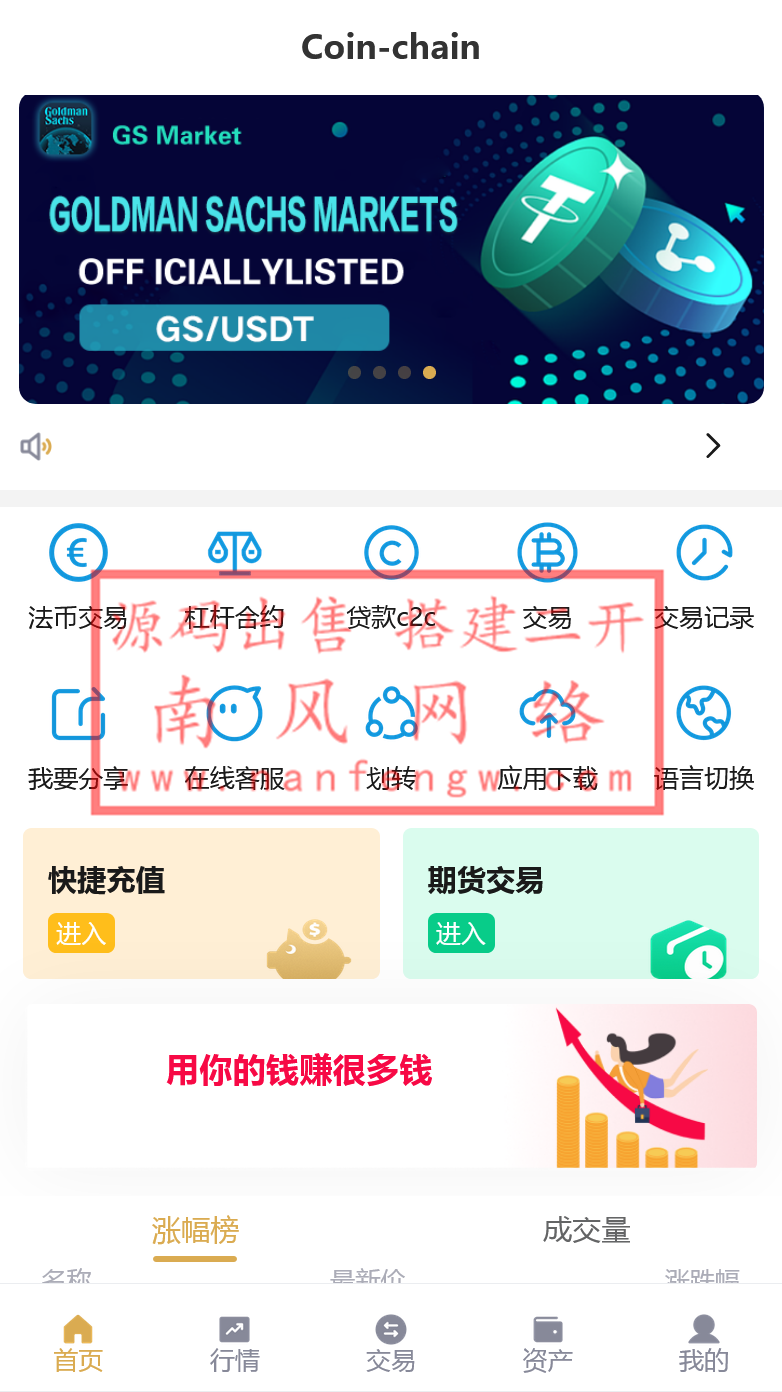The image size is (782, 1392).
Task: Expand the announcement via right chevron arrow
Action: point(712,446)
